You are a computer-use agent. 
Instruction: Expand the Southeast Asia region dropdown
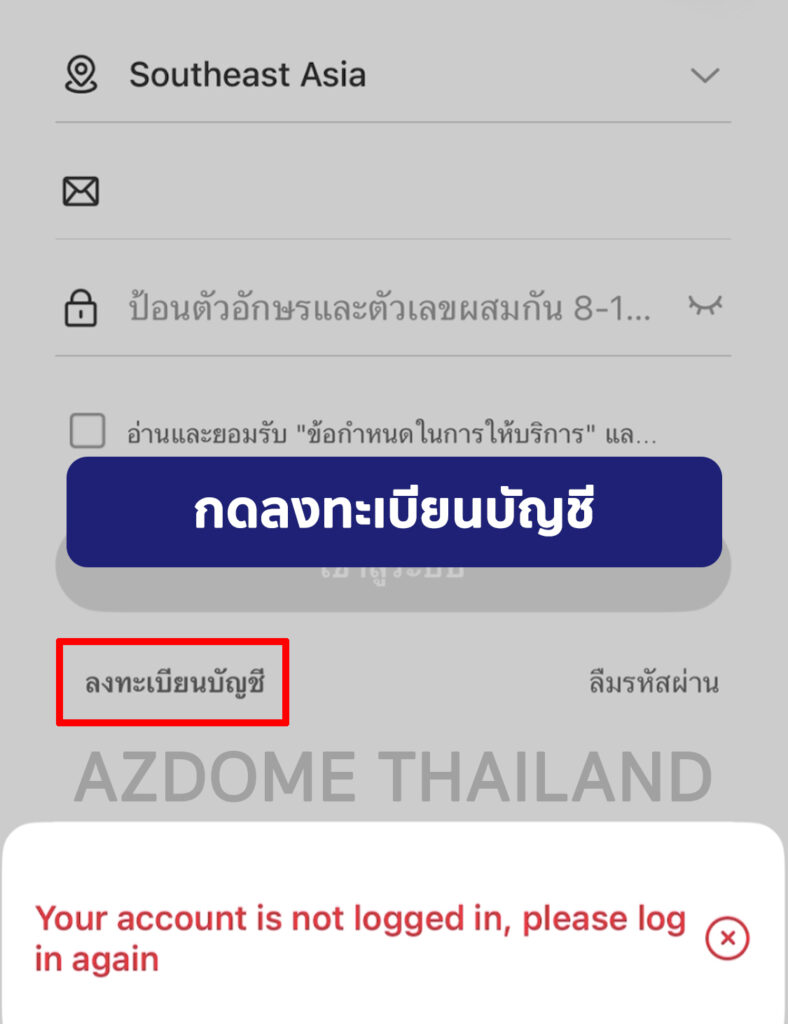coord(704,76)
